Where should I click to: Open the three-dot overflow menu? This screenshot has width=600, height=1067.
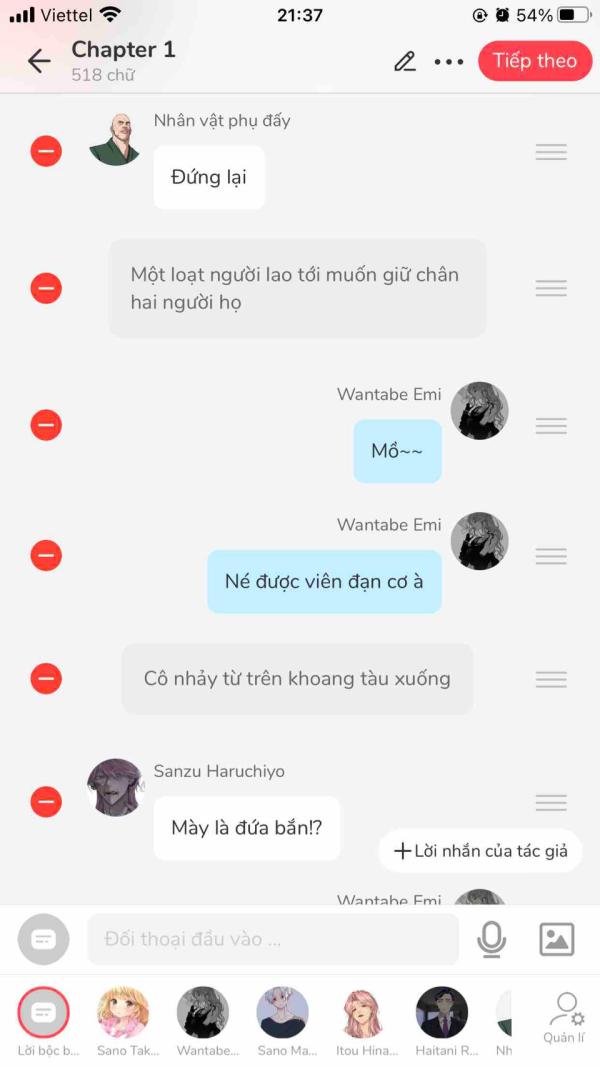[x=449, y=61]
